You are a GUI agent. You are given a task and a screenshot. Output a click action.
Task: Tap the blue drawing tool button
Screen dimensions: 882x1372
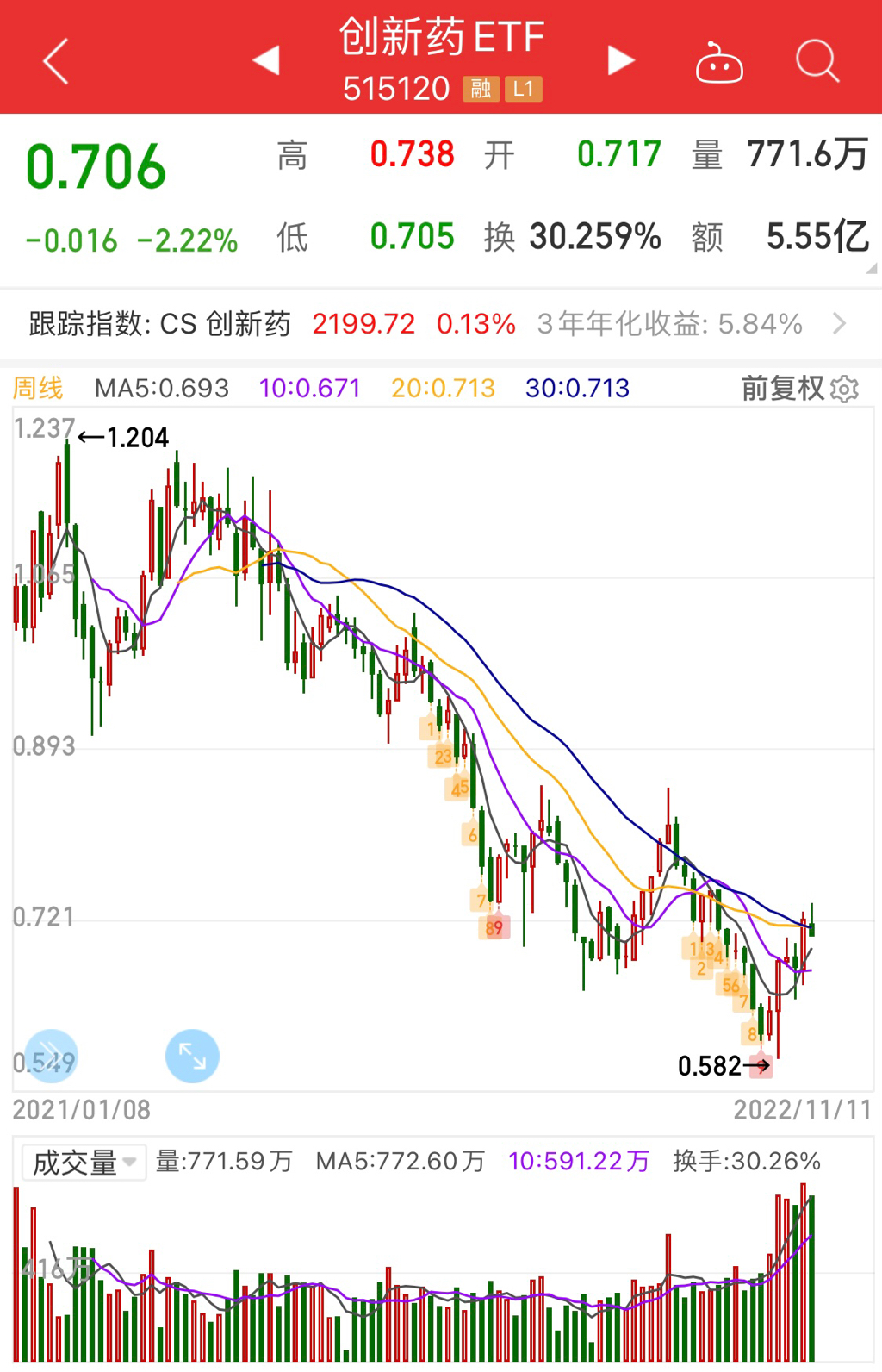pyautogui.click(x=52, y=1056)
